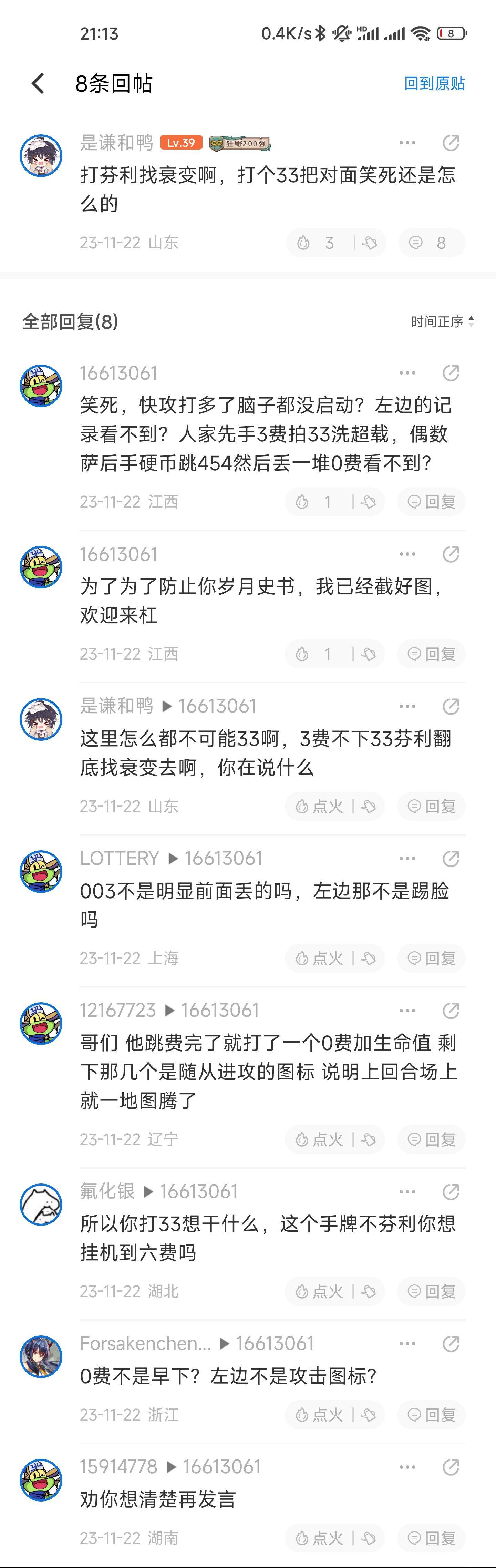The height and width of the screenshot is (1568, 496).
Task: Open the 8 comments button on top post
Action: pyautogui.click(x=432, y=243)
